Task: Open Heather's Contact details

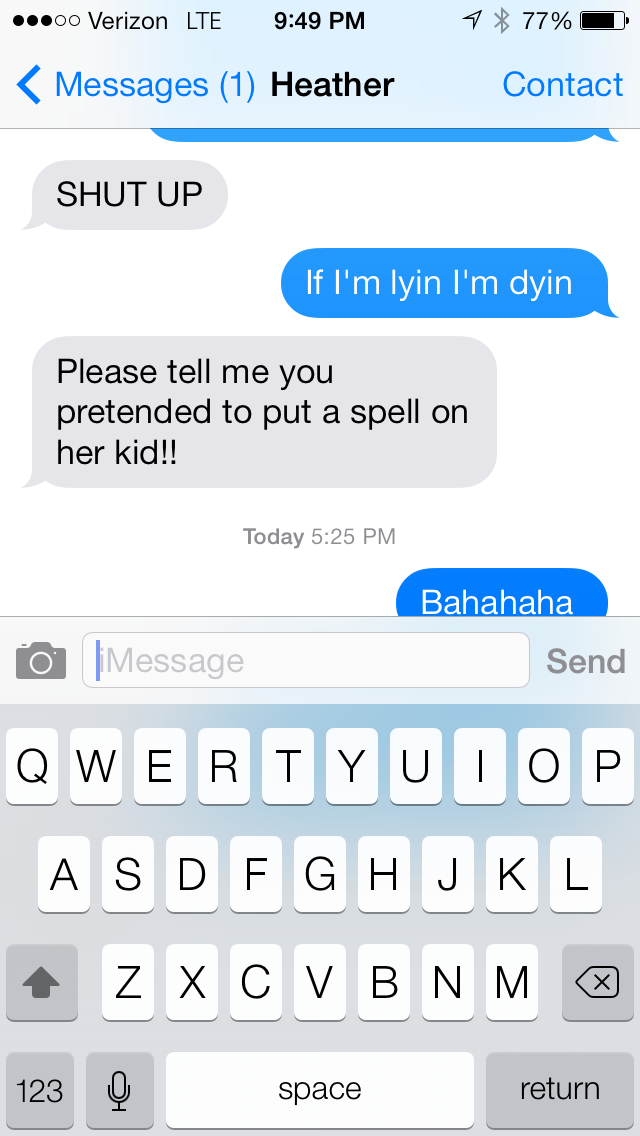Action: click(562, 86)
